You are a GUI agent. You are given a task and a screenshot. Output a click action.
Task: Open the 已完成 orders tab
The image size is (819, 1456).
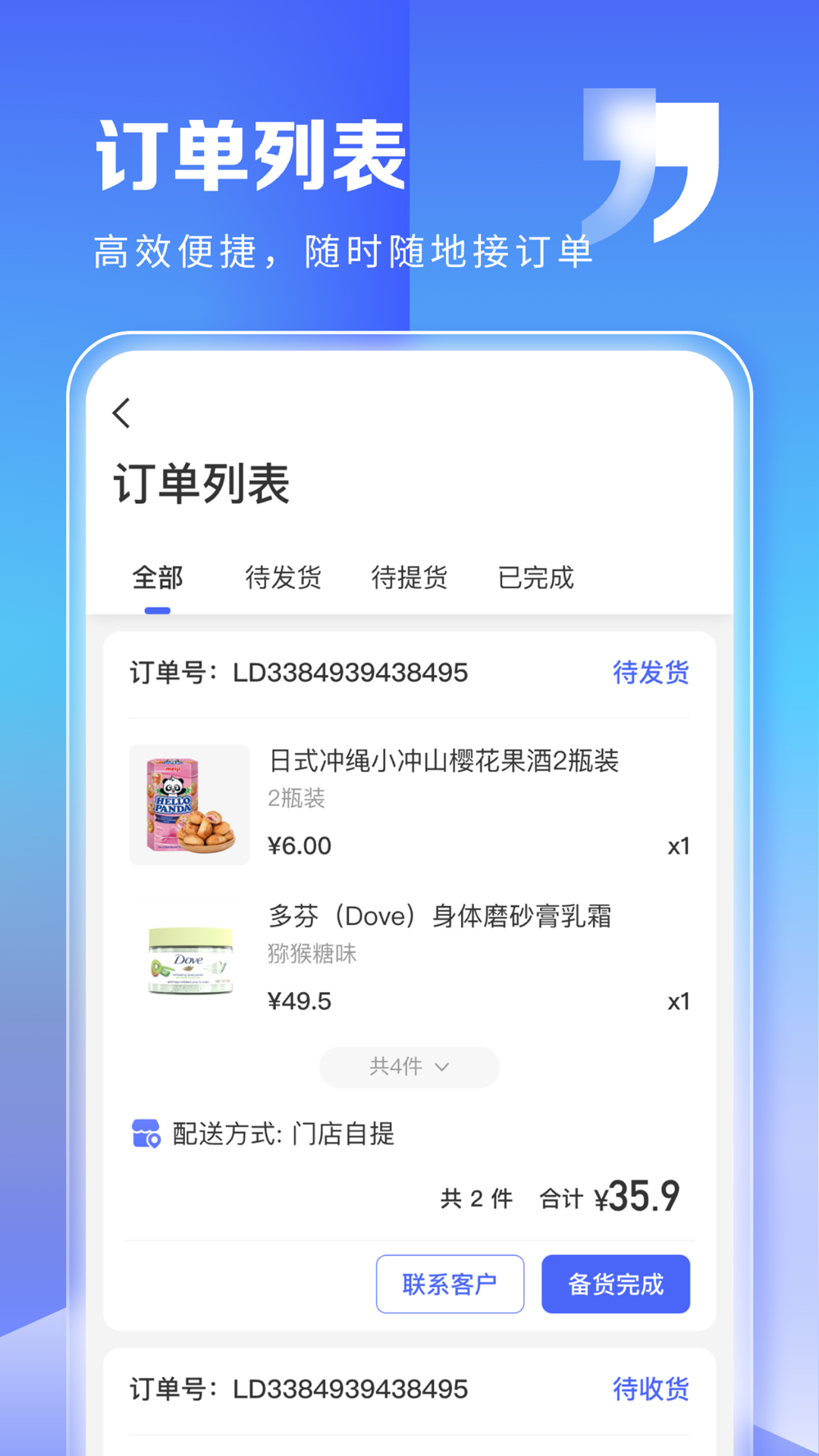[x=537, y=577]
